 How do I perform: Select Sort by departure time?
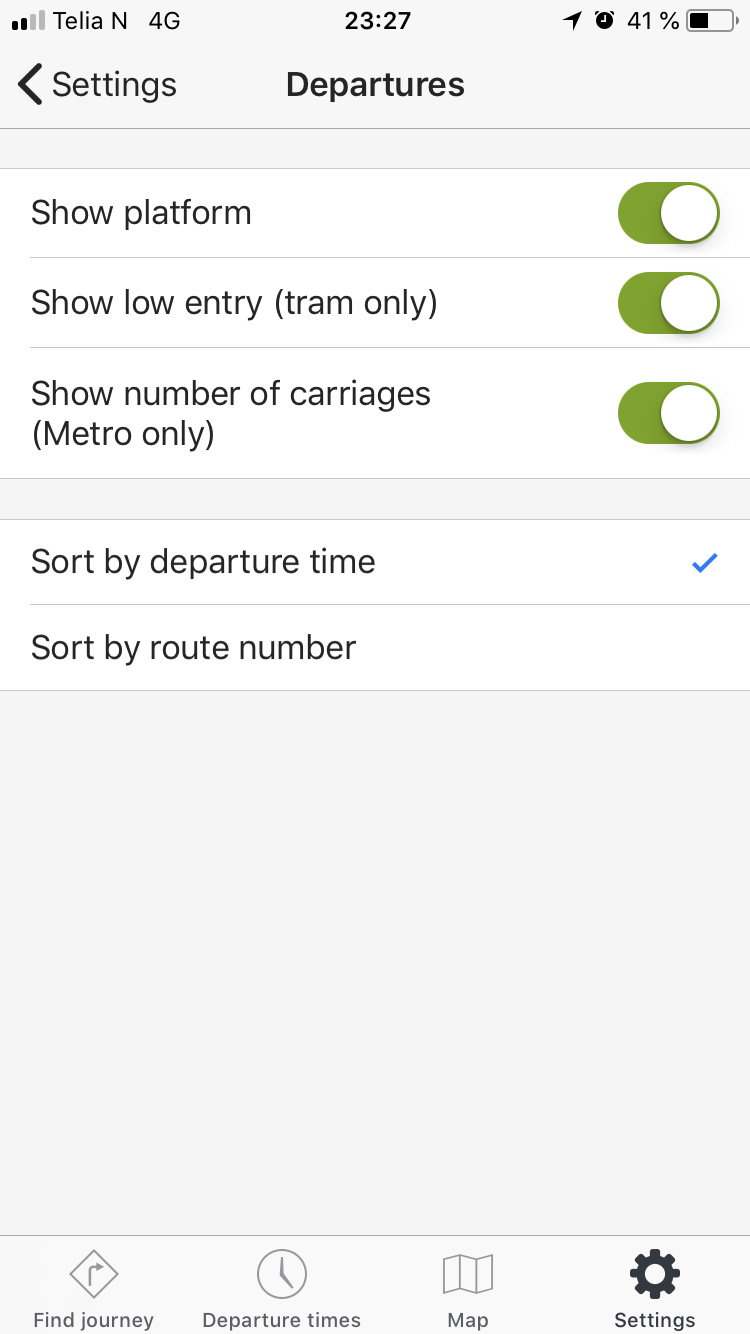375,562
